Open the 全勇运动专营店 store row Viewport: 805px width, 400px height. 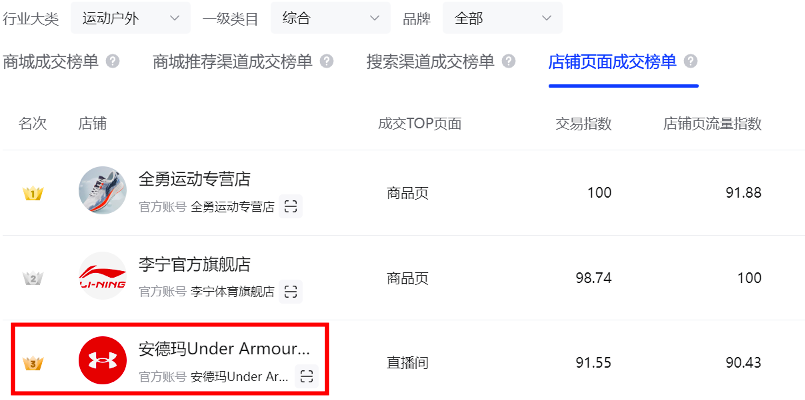coord(194,180)
